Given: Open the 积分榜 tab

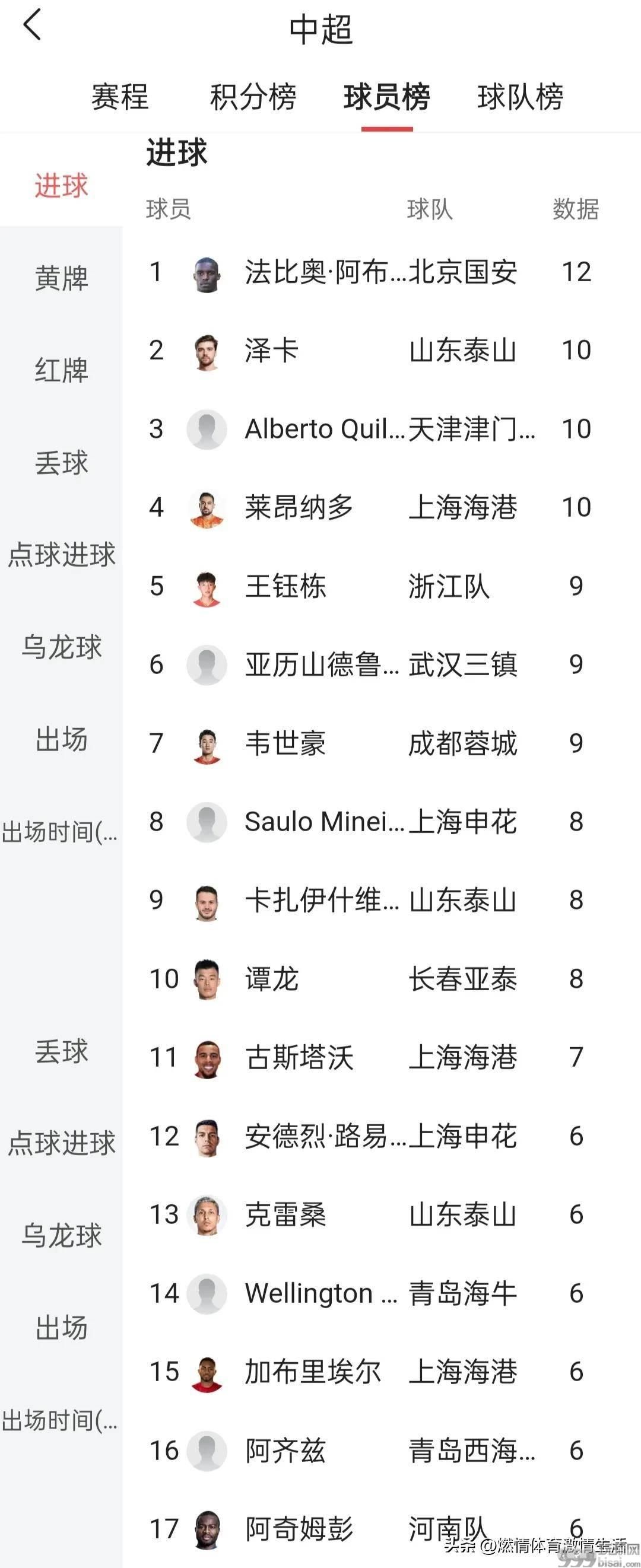Looking at the screenshot, I should [x=253, y=97].
